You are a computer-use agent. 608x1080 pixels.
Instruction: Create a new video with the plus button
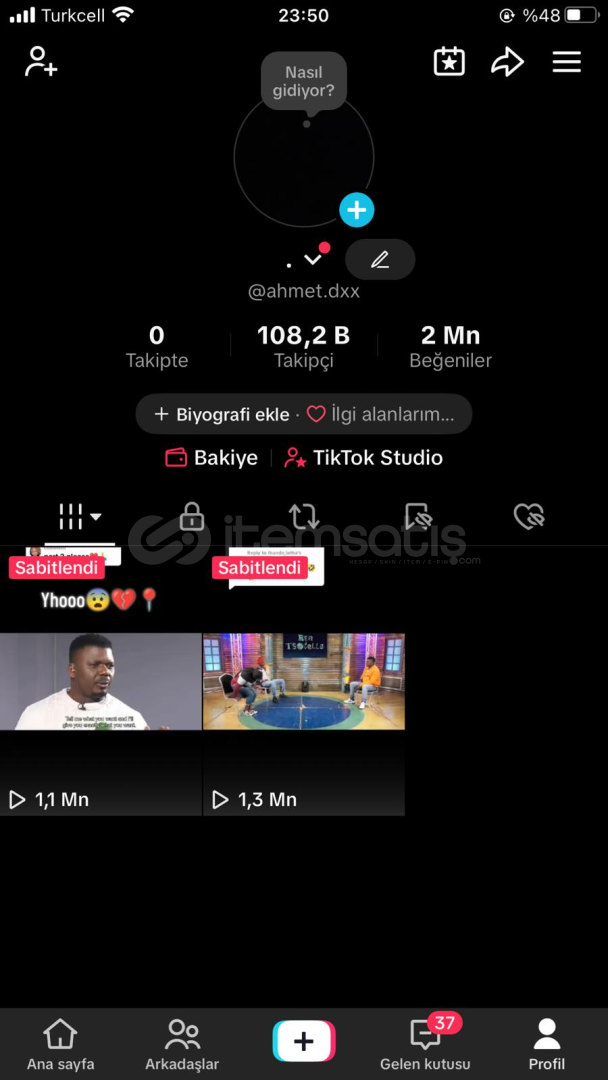[304, 1041]
